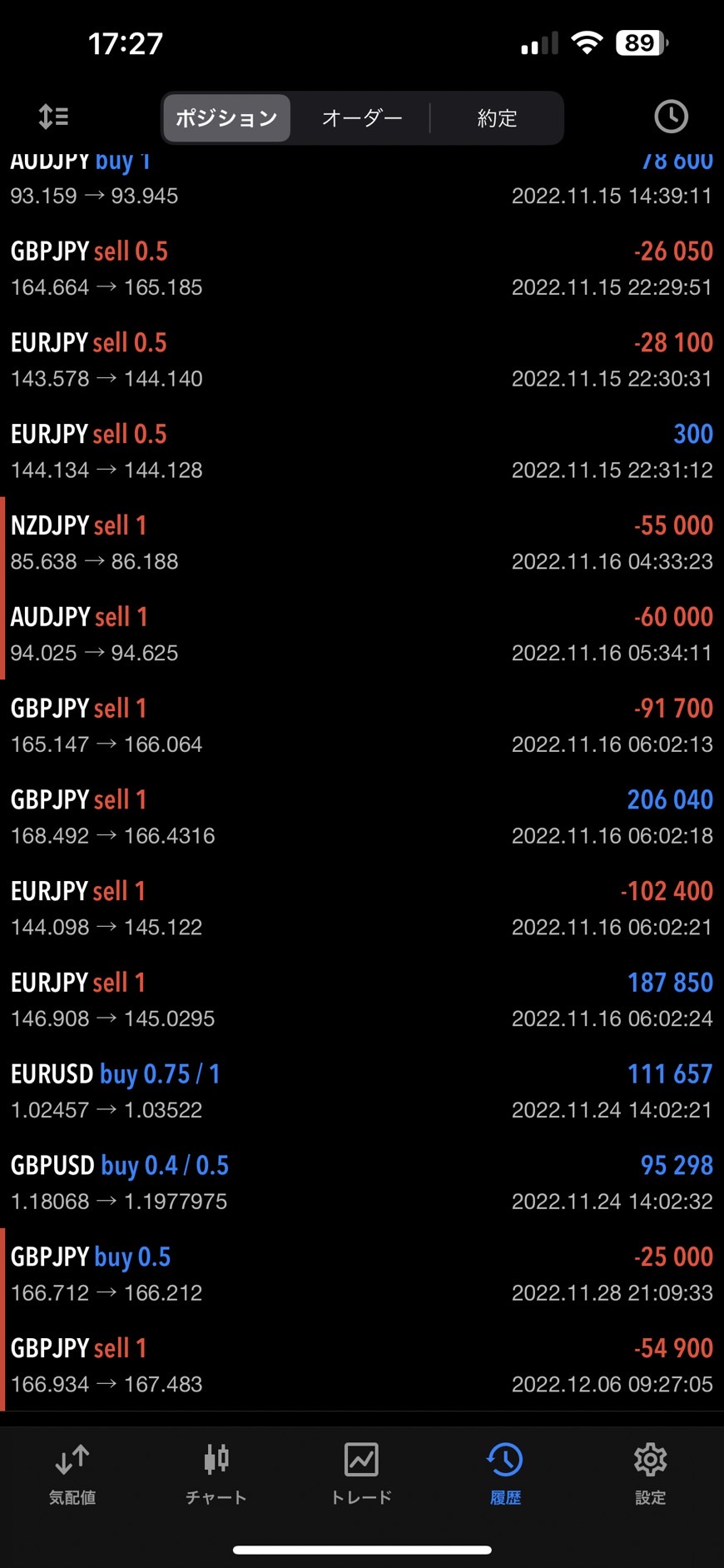Expand the GBPJPY trade with profit 206 040

click(x=362, y=818)
